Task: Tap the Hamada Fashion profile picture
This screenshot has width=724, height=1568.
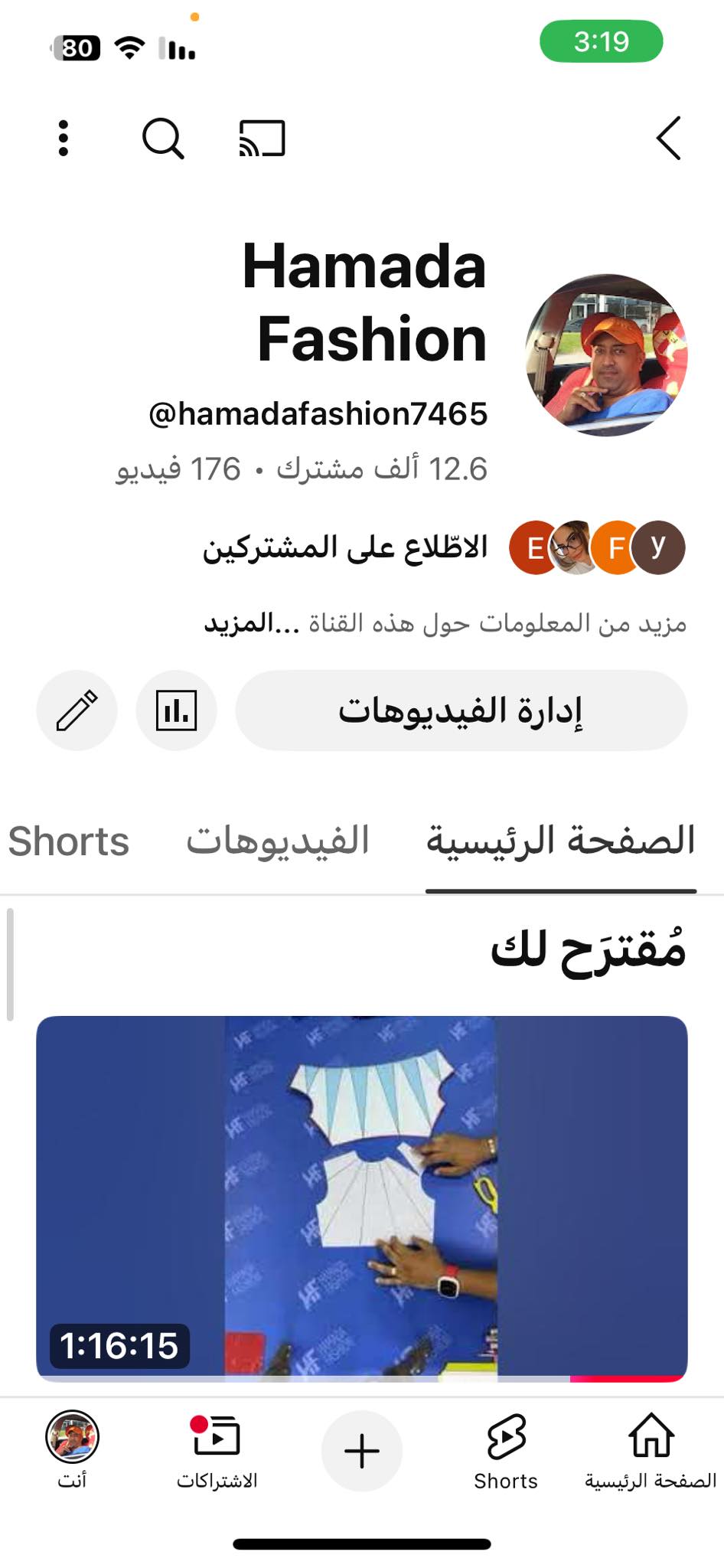Action: point(607,355)
